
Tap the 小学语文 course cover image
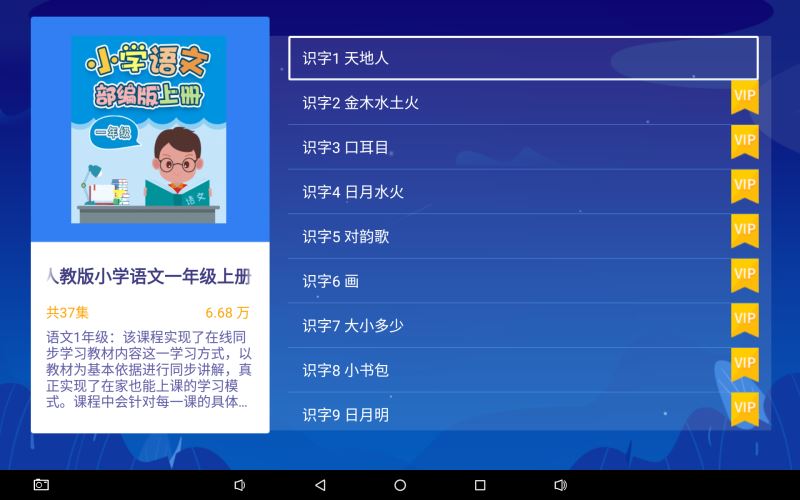149,130
